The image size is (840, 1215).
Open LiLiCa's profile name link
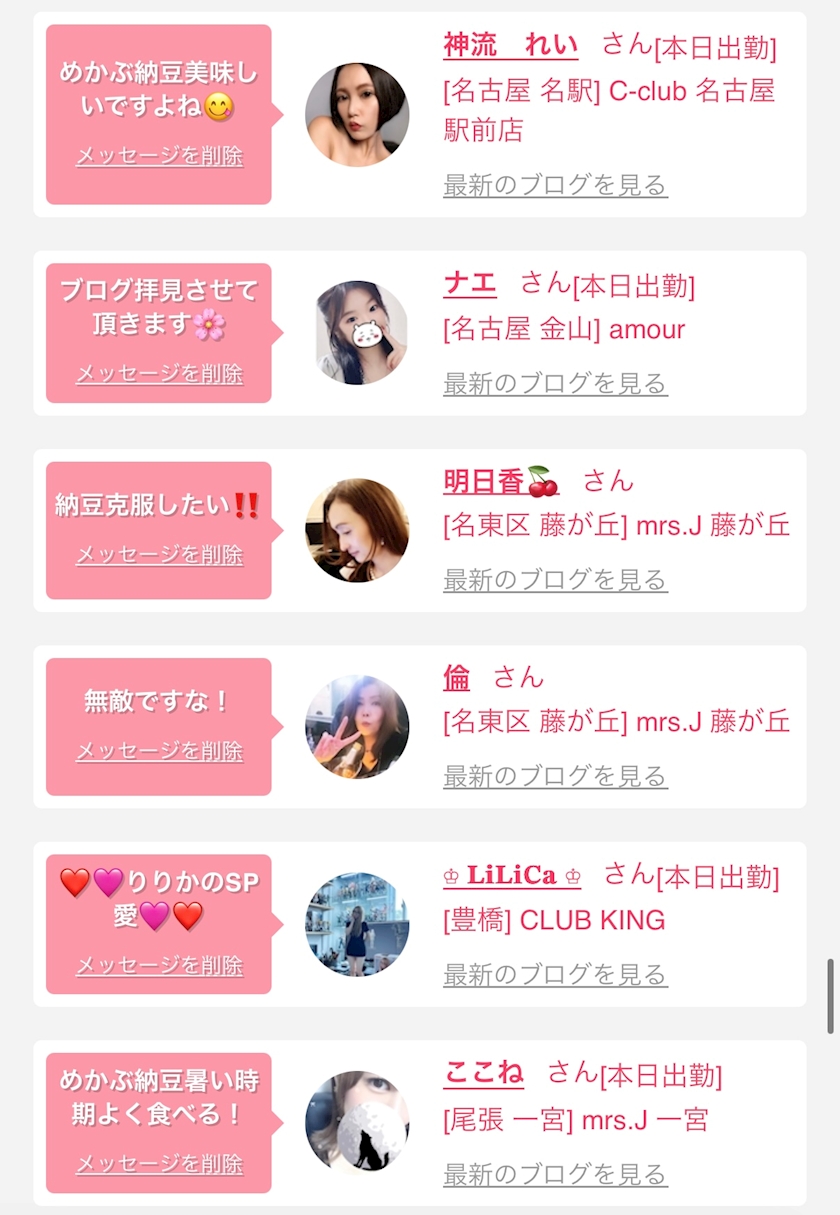click(511, 875)
